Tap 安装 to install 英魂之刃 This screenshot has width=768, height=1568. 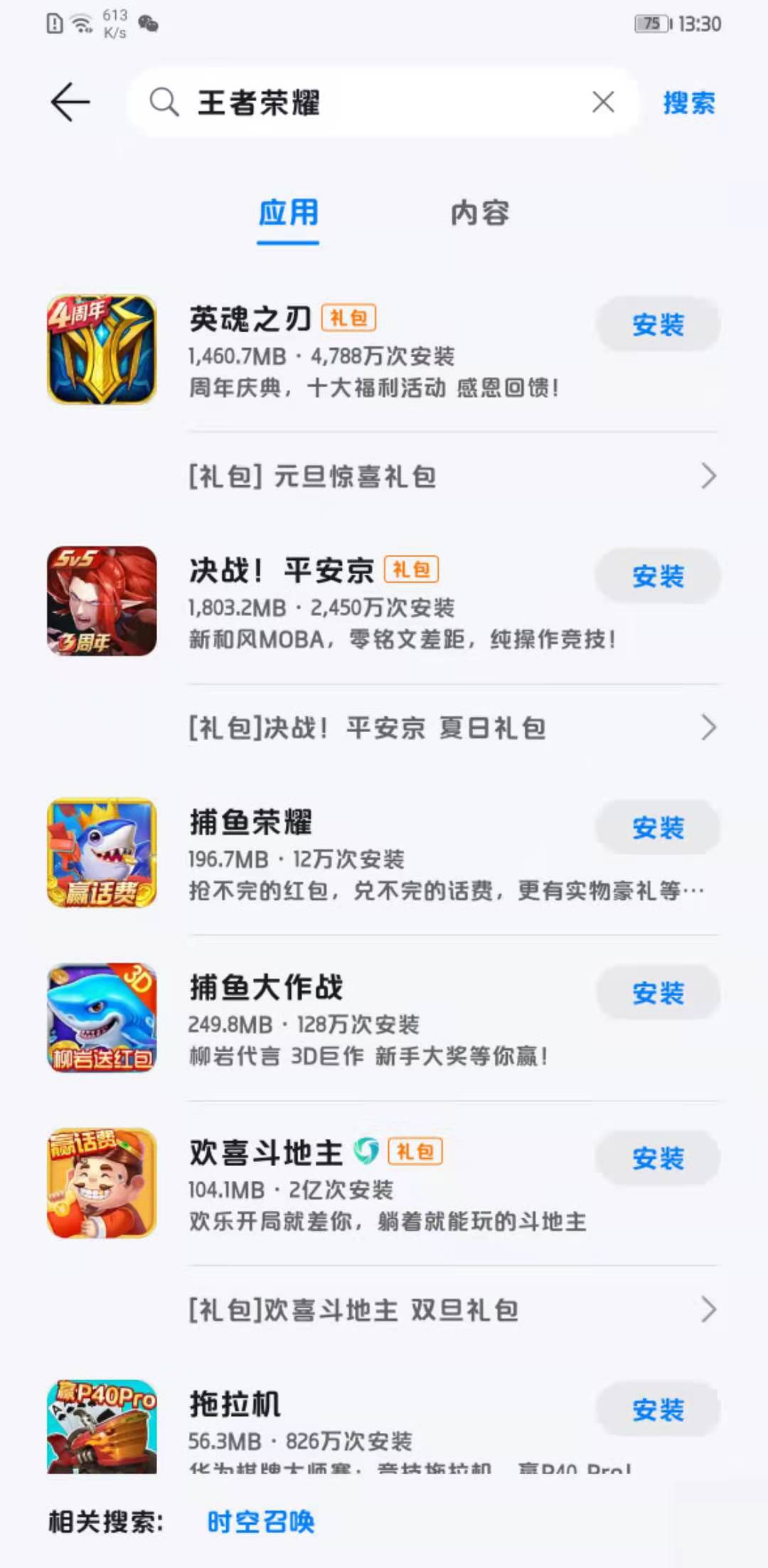[658, 325]
